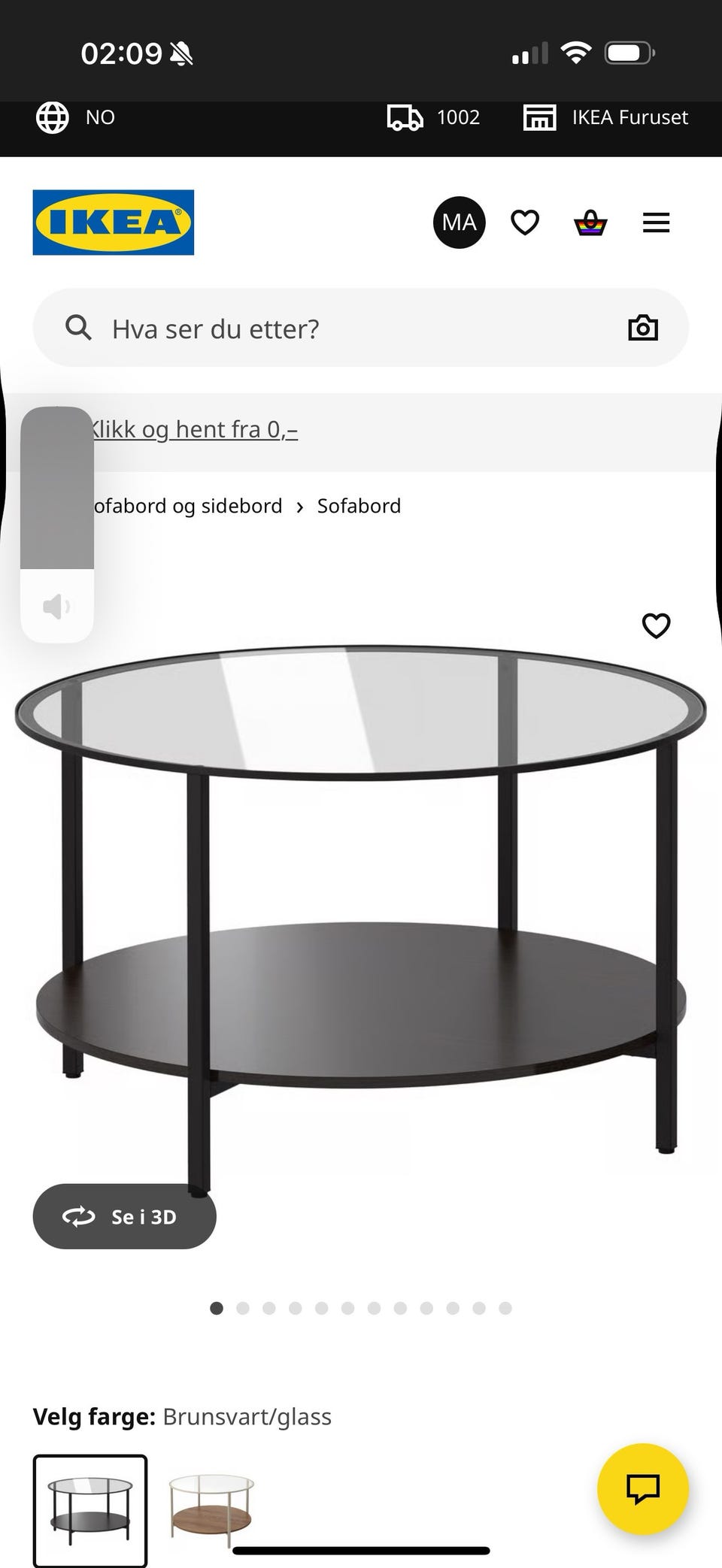Open the camera visual search
The height and width of the screenshot is (1568, 722).
[x=643, y=328]
